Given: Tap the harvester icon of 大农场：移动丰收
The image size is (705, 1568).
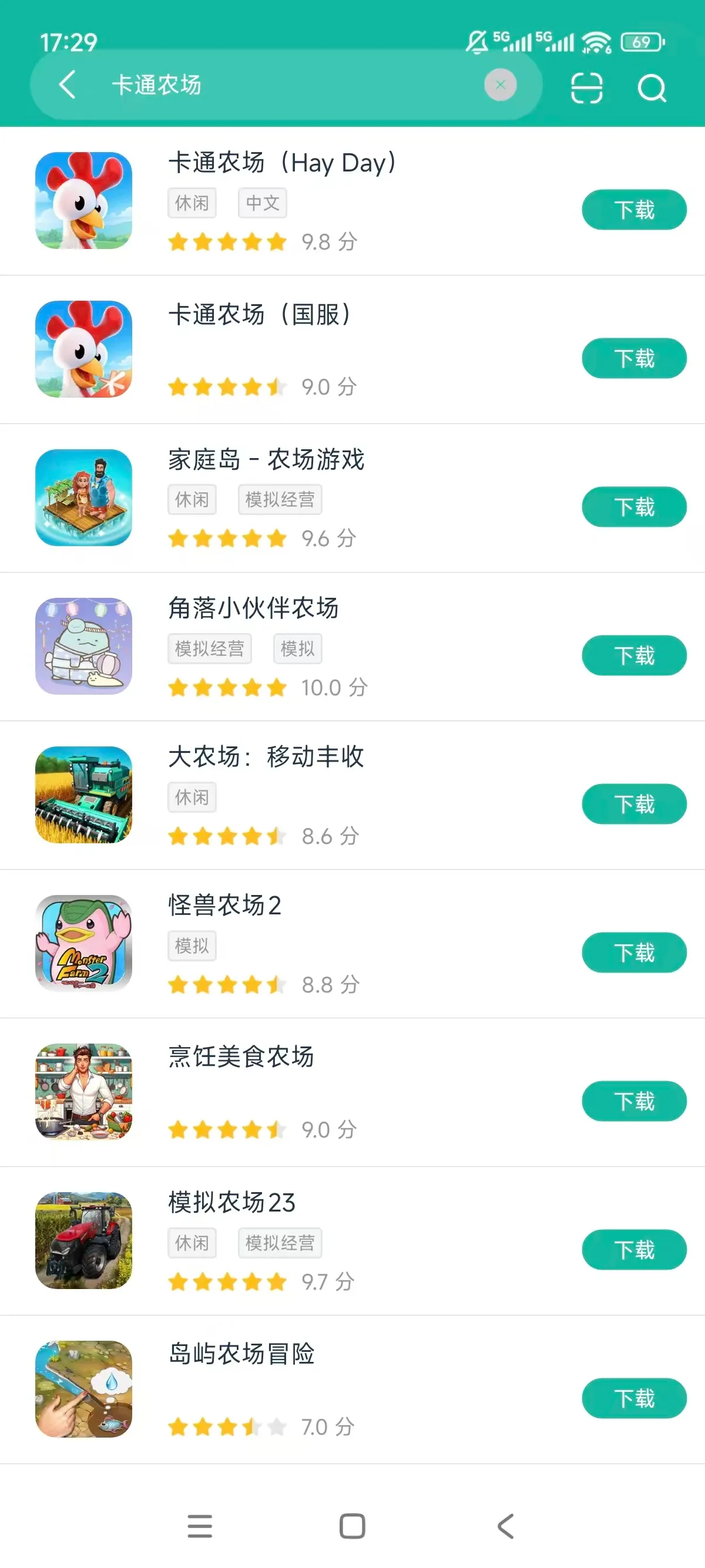Looking at the screenshot, I should (84, 795).
